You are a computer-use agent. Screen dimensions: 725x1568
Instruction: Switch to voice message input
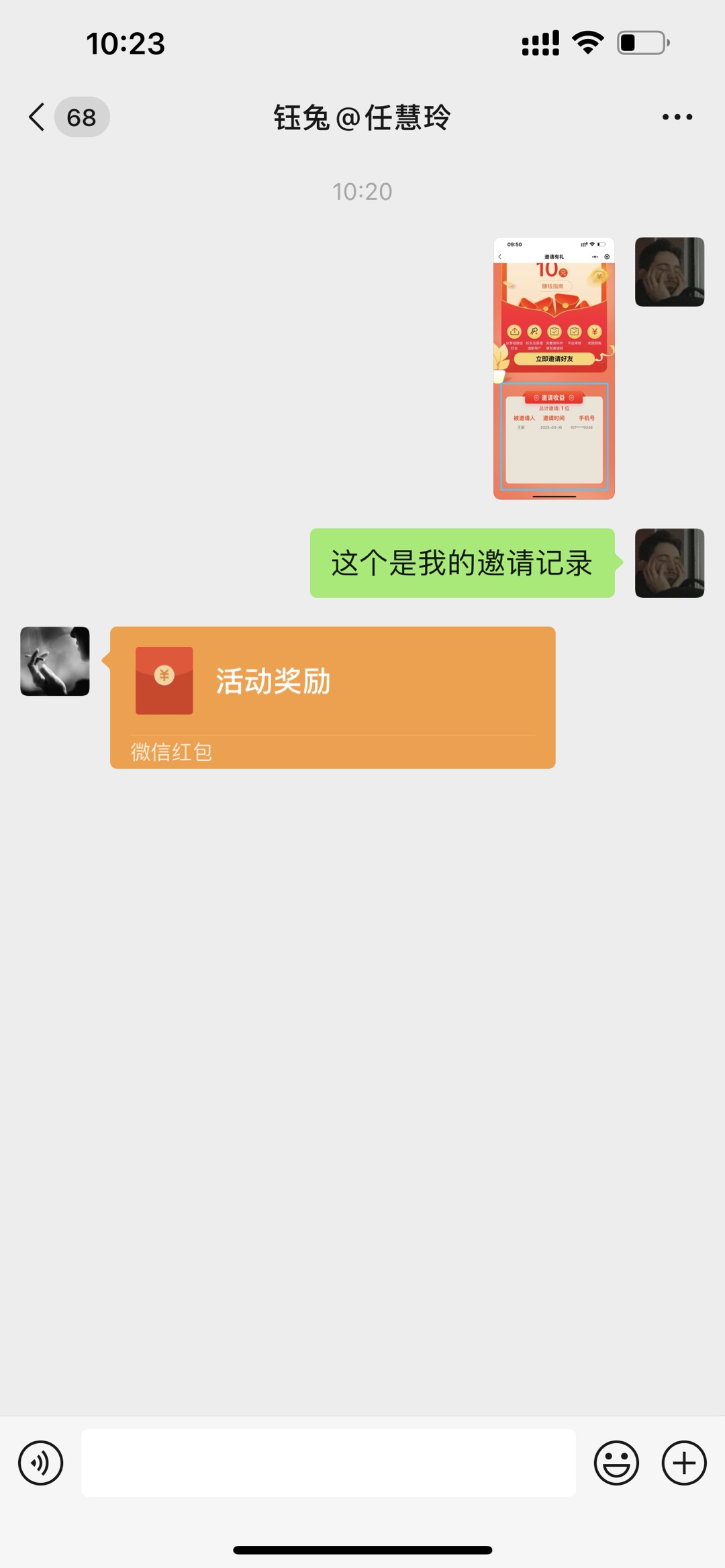41,1463
